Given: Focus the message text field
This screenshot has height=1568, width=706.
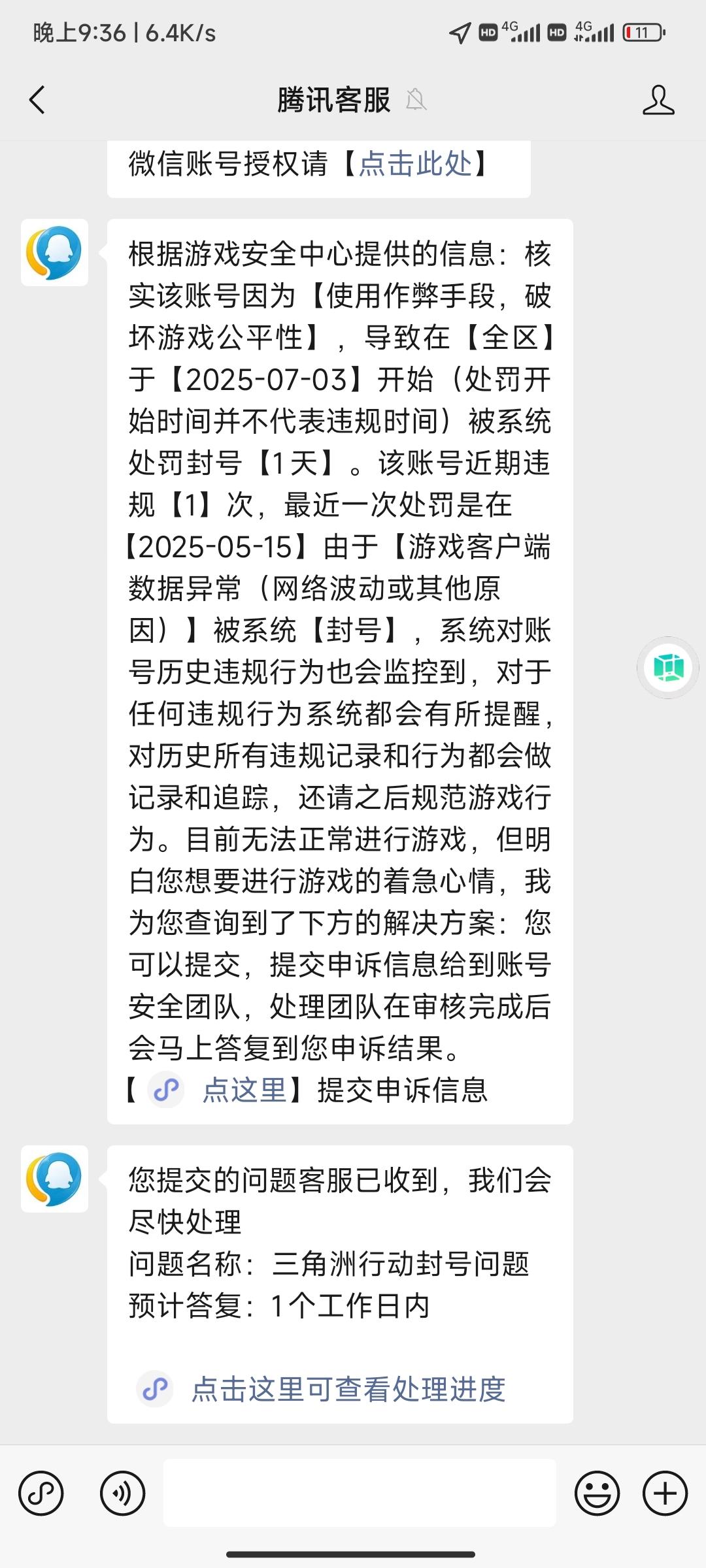Looking at the screenshot, I should click(360, 1493).
